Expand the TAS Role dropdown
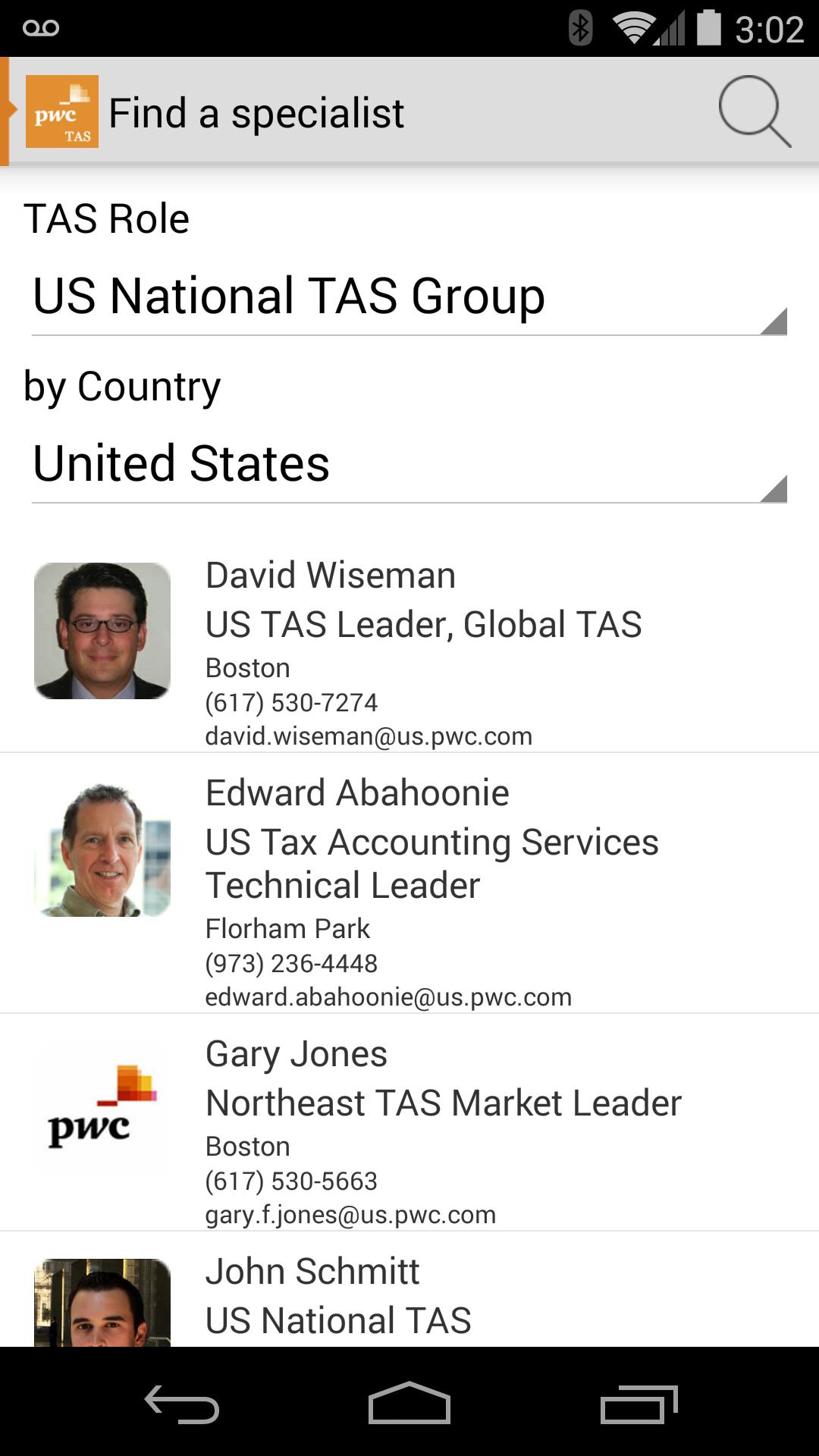Viewport: 819px width, 1456px height. [409, 297]
